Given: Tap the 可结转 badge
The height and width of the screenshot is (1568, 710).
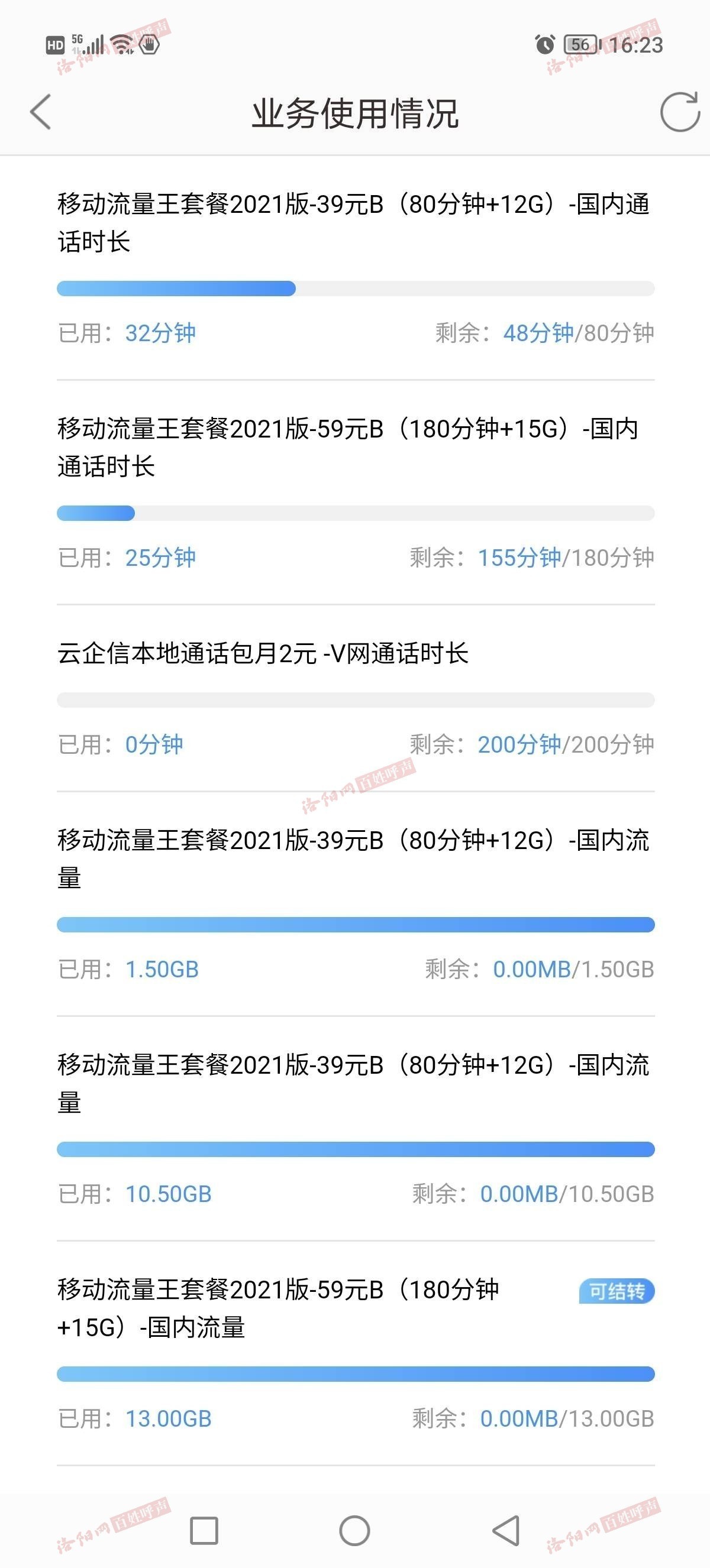Looking at the screenshot, I should click(x=617, y=1291).
